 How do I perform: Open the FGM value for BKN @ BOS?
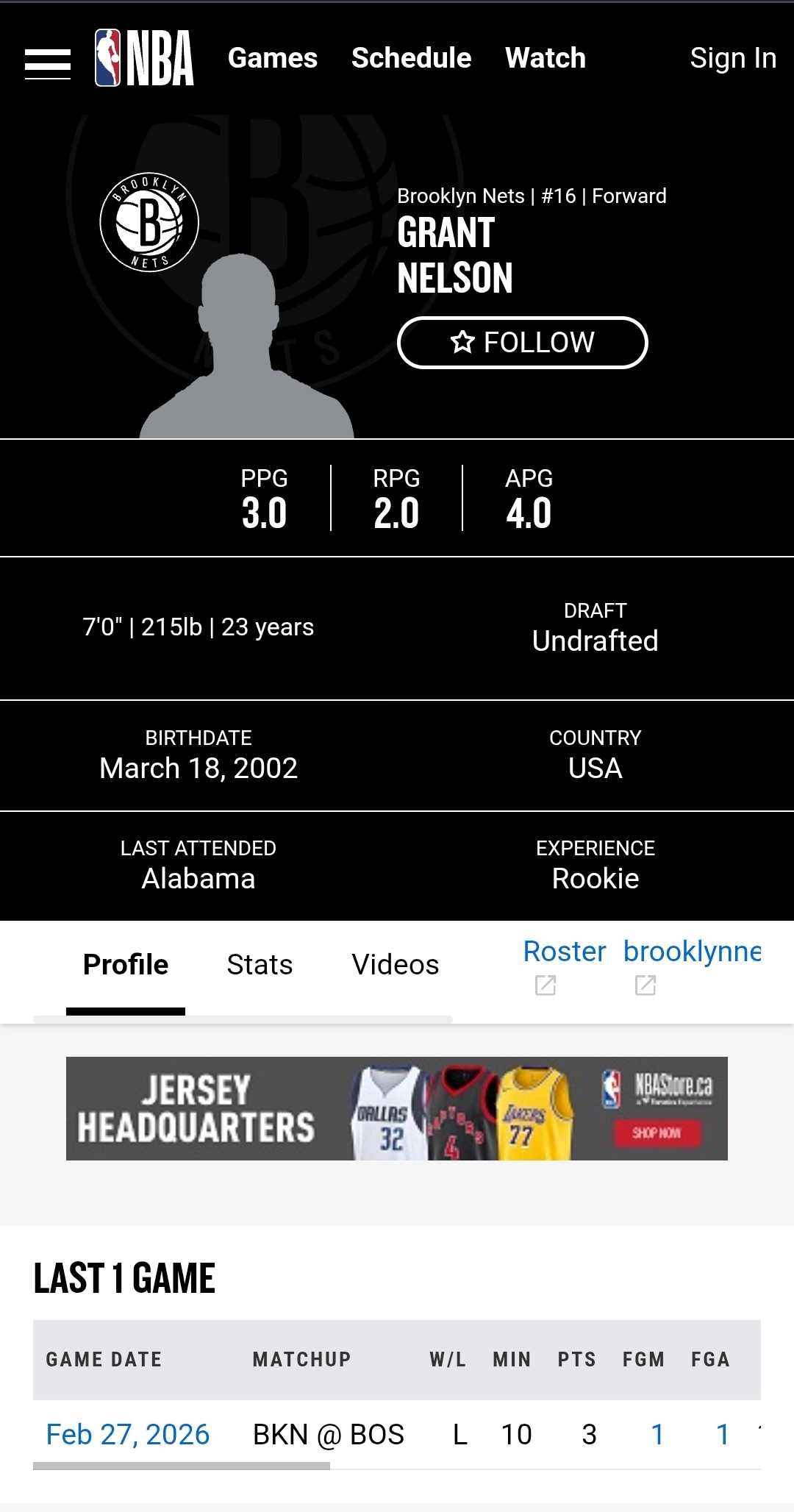tap(657, 1434)
